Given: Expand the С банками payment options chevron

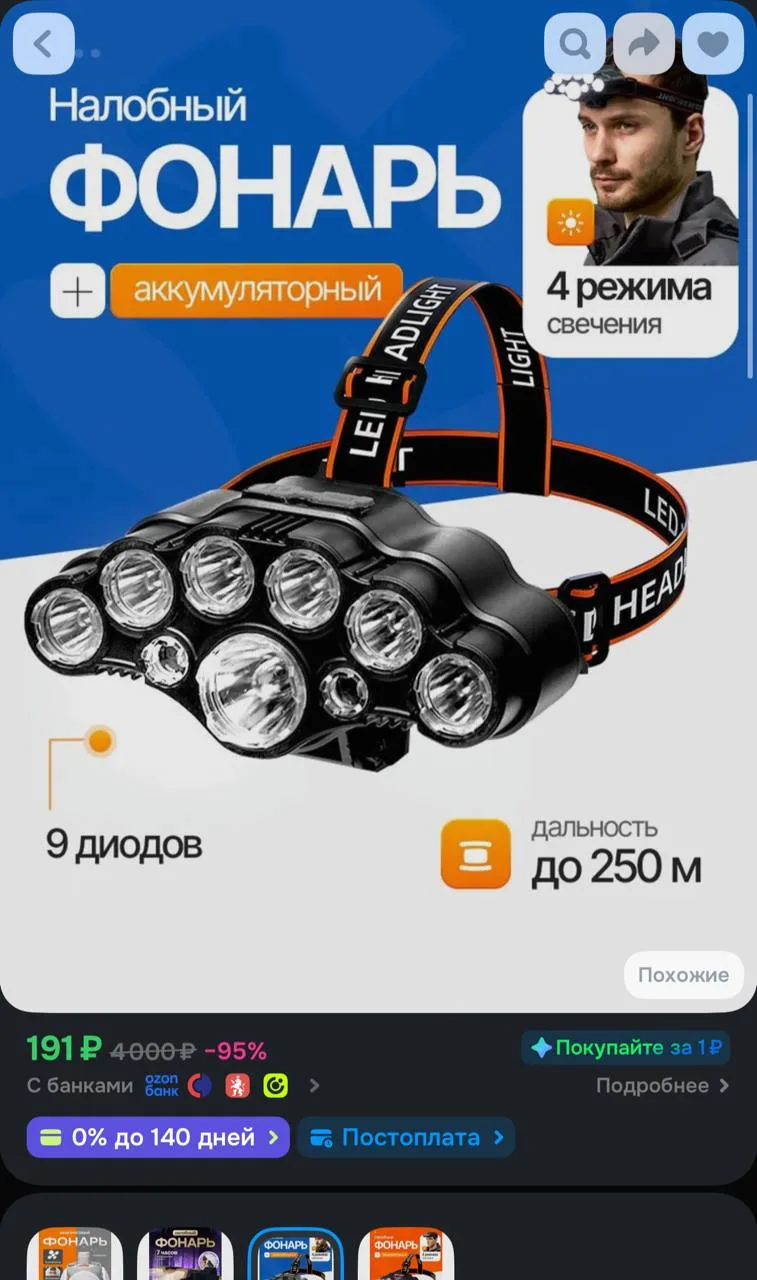Looking at the screenshot, I should [314, 1086].
